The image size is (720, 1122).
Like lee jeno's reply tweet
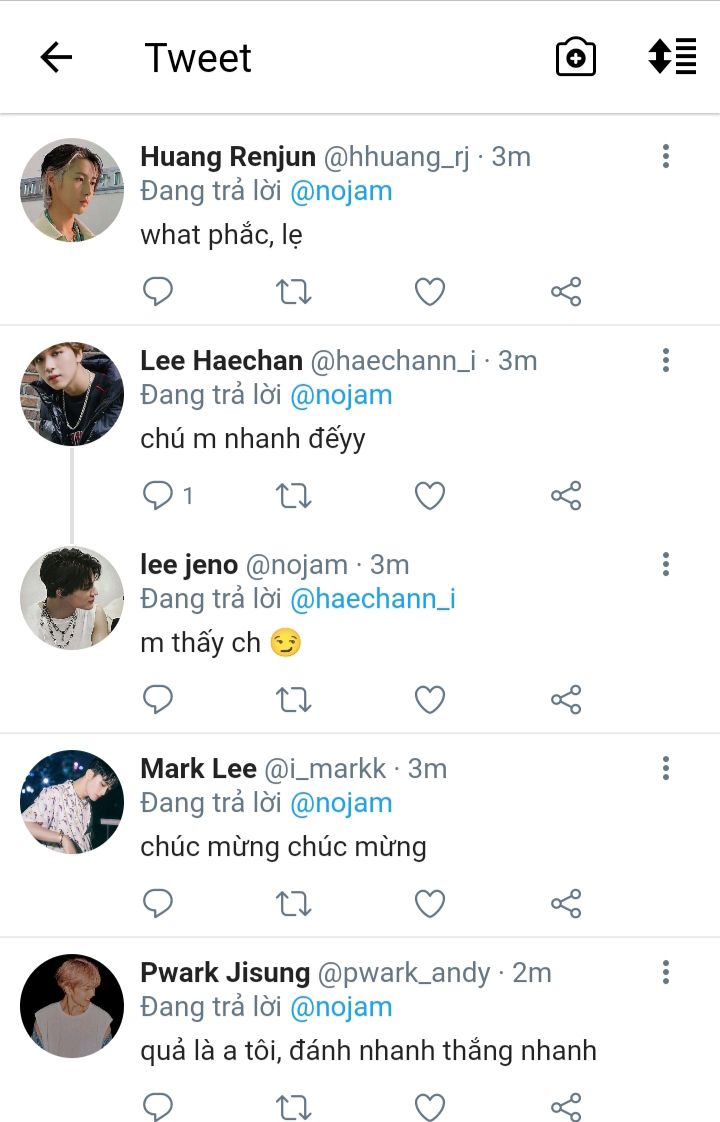click(x=430, y=700)
